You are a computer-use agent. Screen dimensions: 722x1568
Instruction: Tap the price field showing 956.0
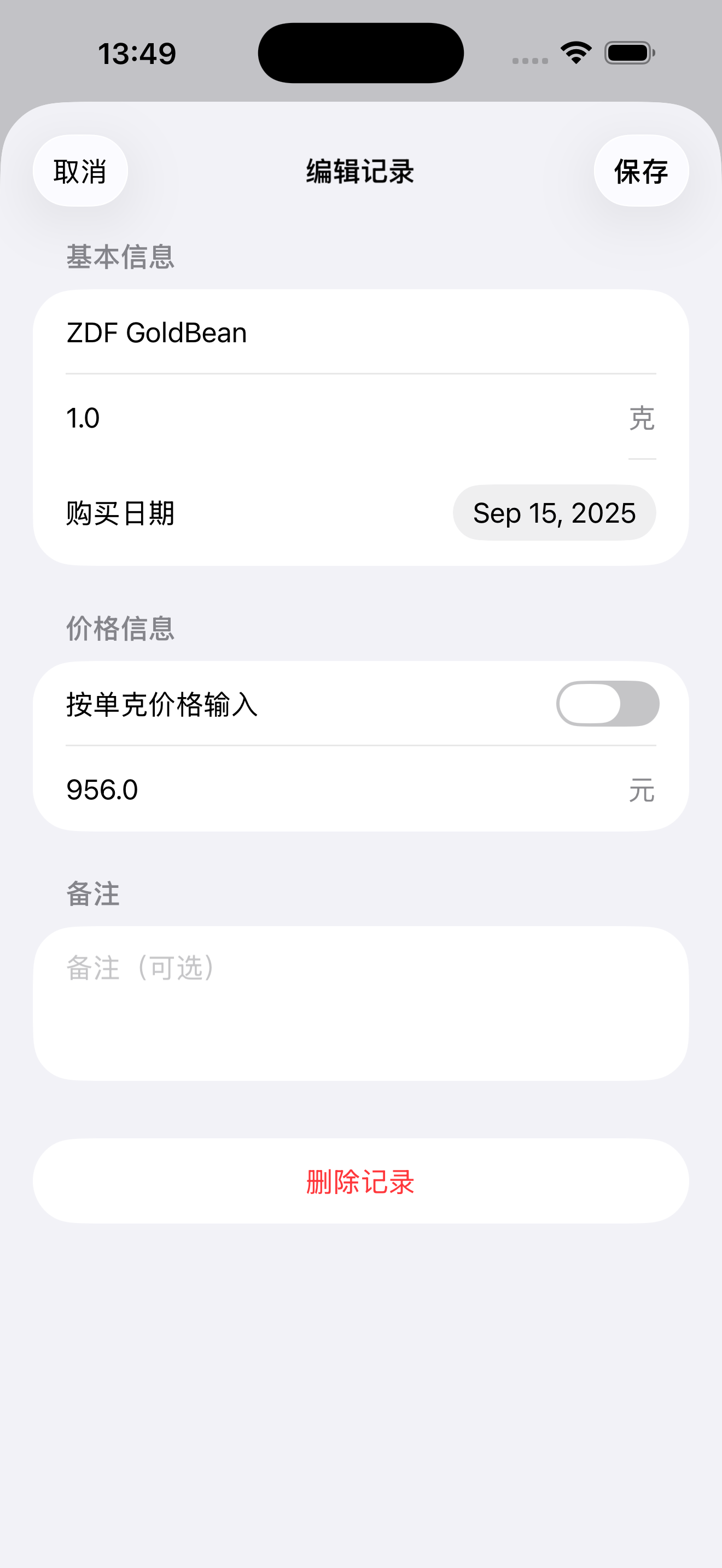[x=183, y=790]
